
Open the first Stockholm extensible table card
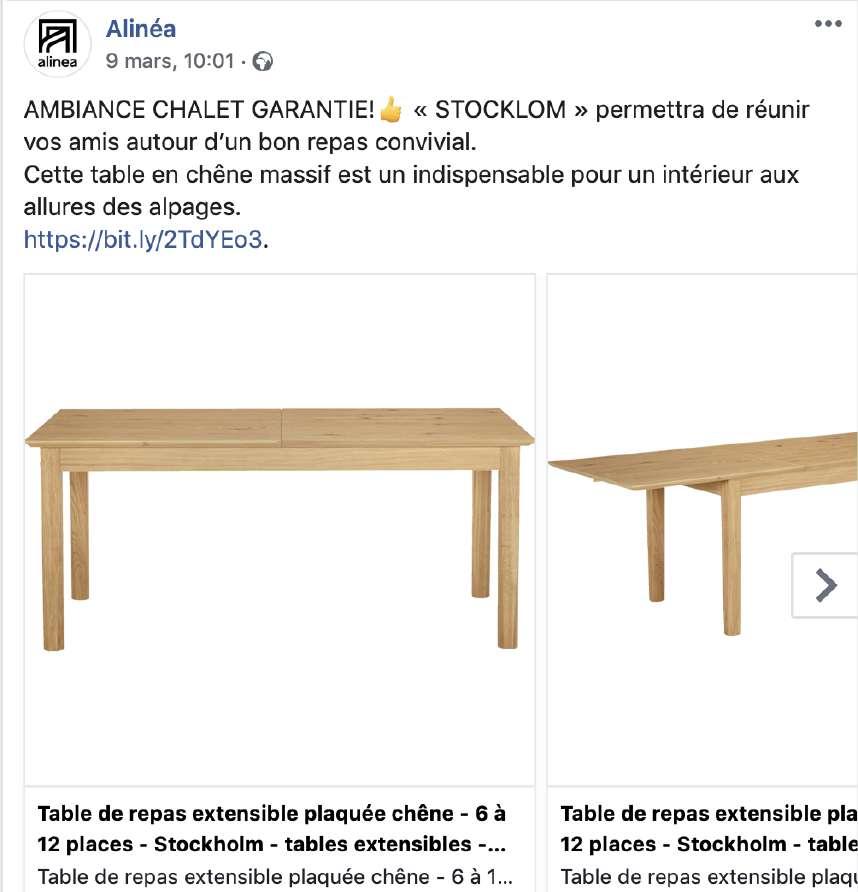(x=279, y=530)
